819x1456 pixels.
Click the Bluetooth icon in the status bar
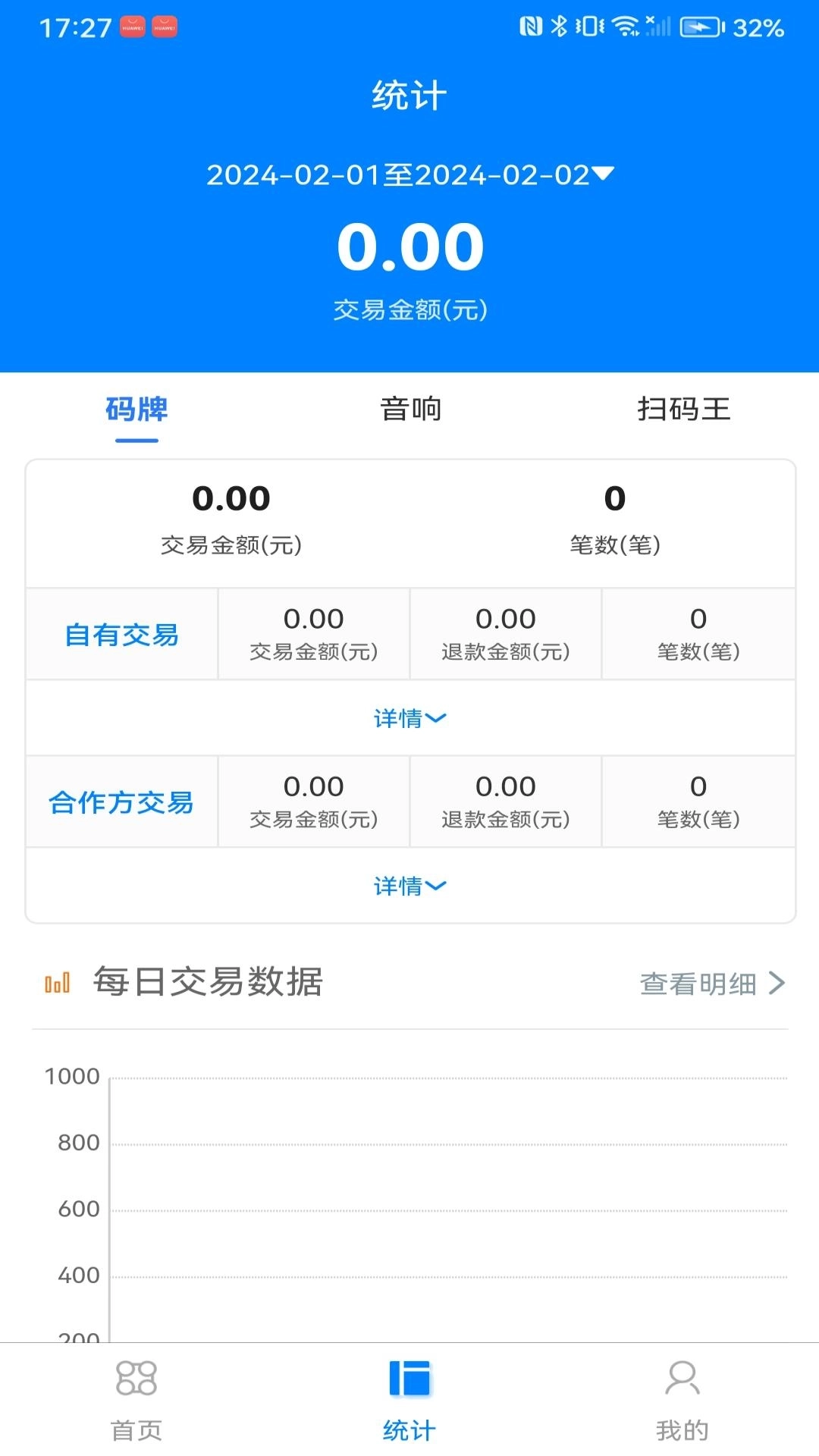coord(561,25)
